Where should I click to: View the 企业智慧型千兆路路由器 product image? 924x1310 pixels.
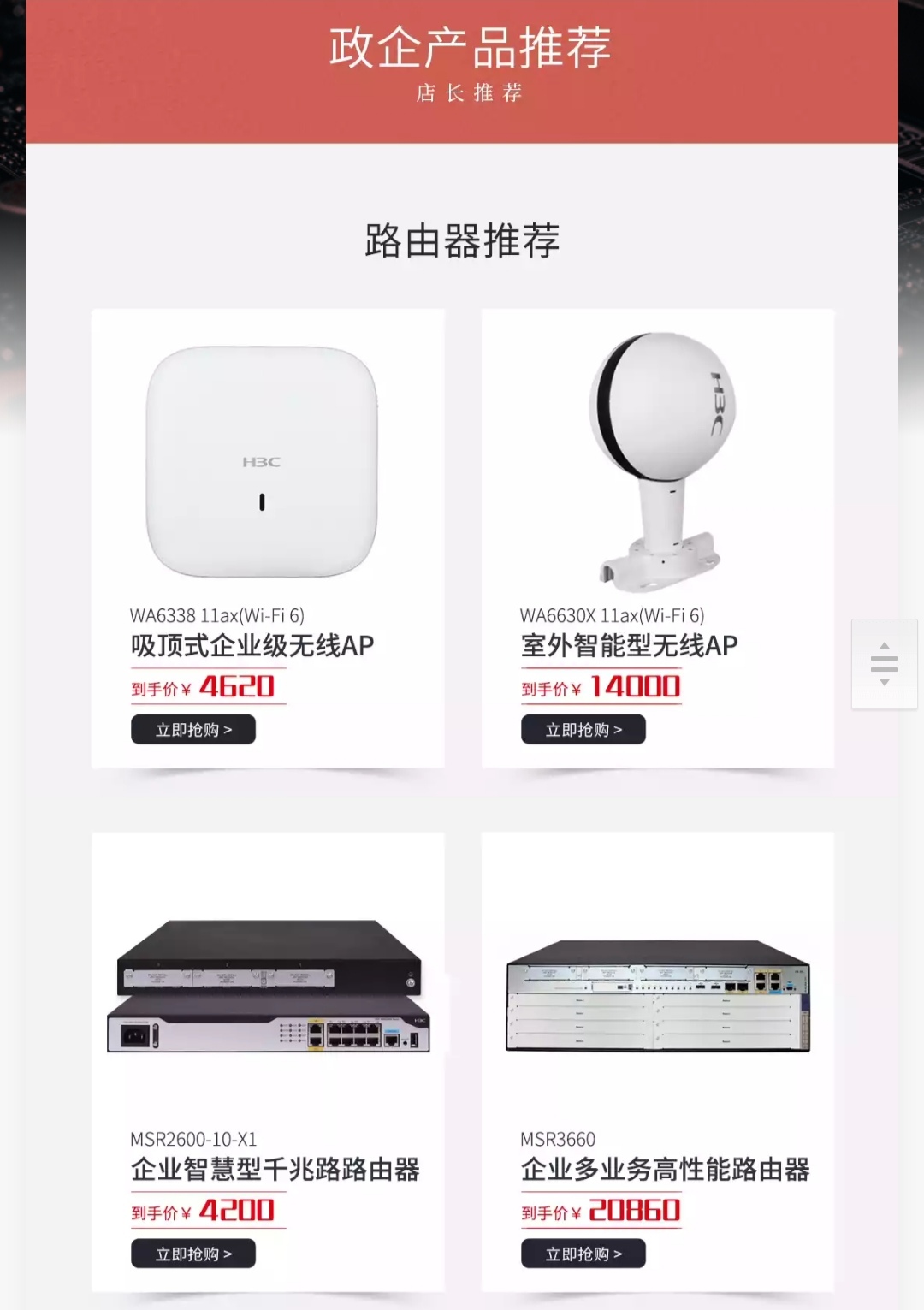(x=268, y=987)
